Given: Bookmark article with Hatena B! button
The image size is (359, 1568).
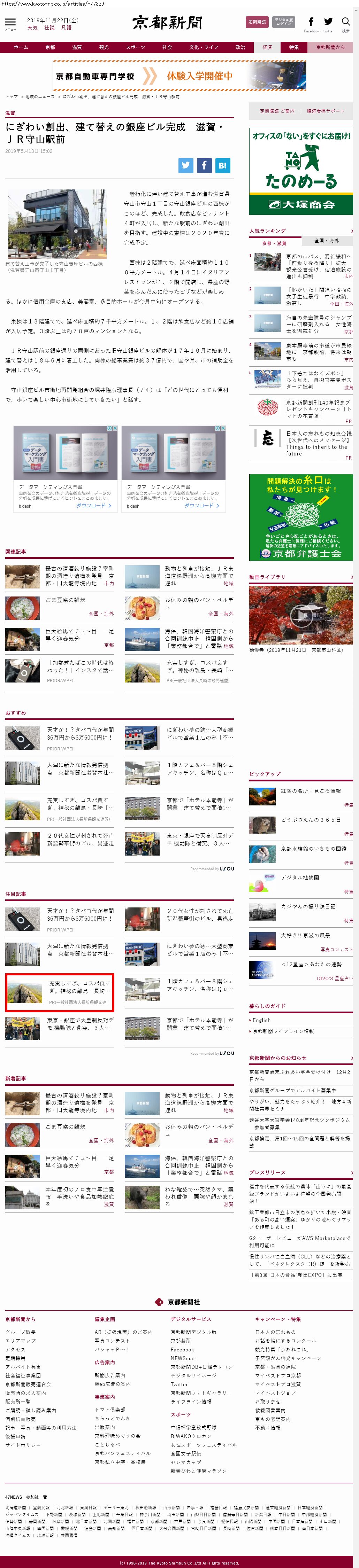Looking at the screenshot, I should click(222, 165).
